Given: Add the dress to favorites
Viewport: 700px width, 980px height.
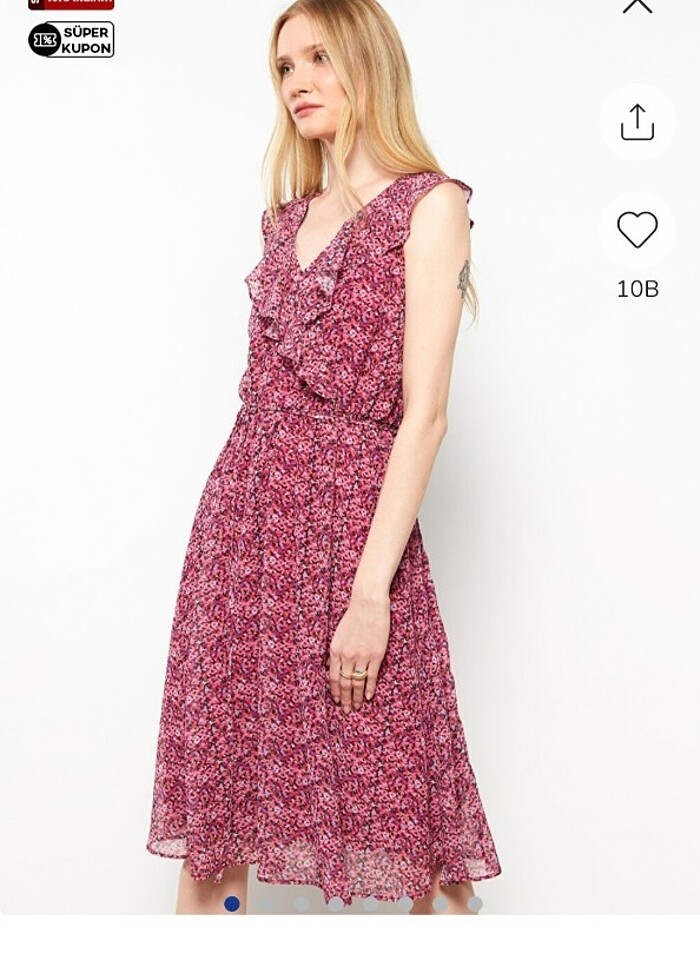Looking at the screenshot, I should click(637, 230).
